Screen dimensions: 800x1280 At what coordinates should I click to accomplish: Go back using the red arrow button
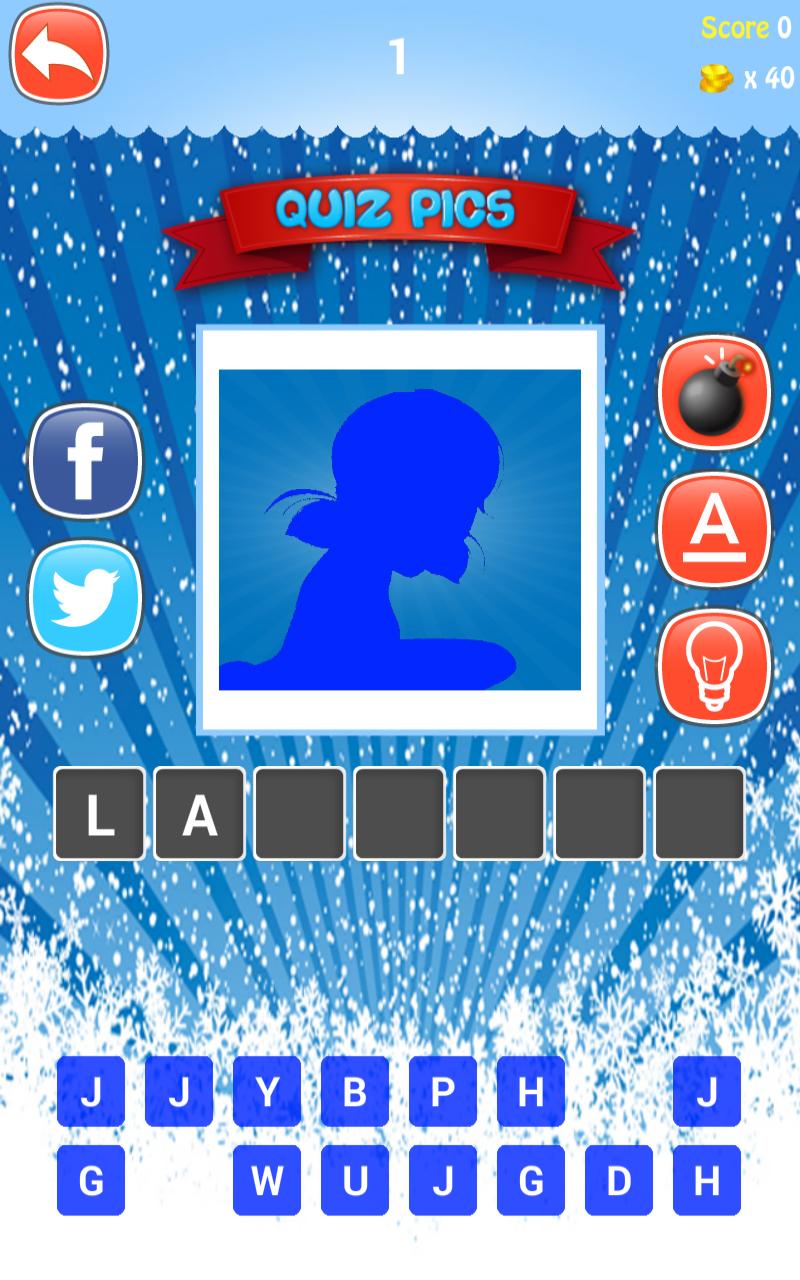(58, 54)
